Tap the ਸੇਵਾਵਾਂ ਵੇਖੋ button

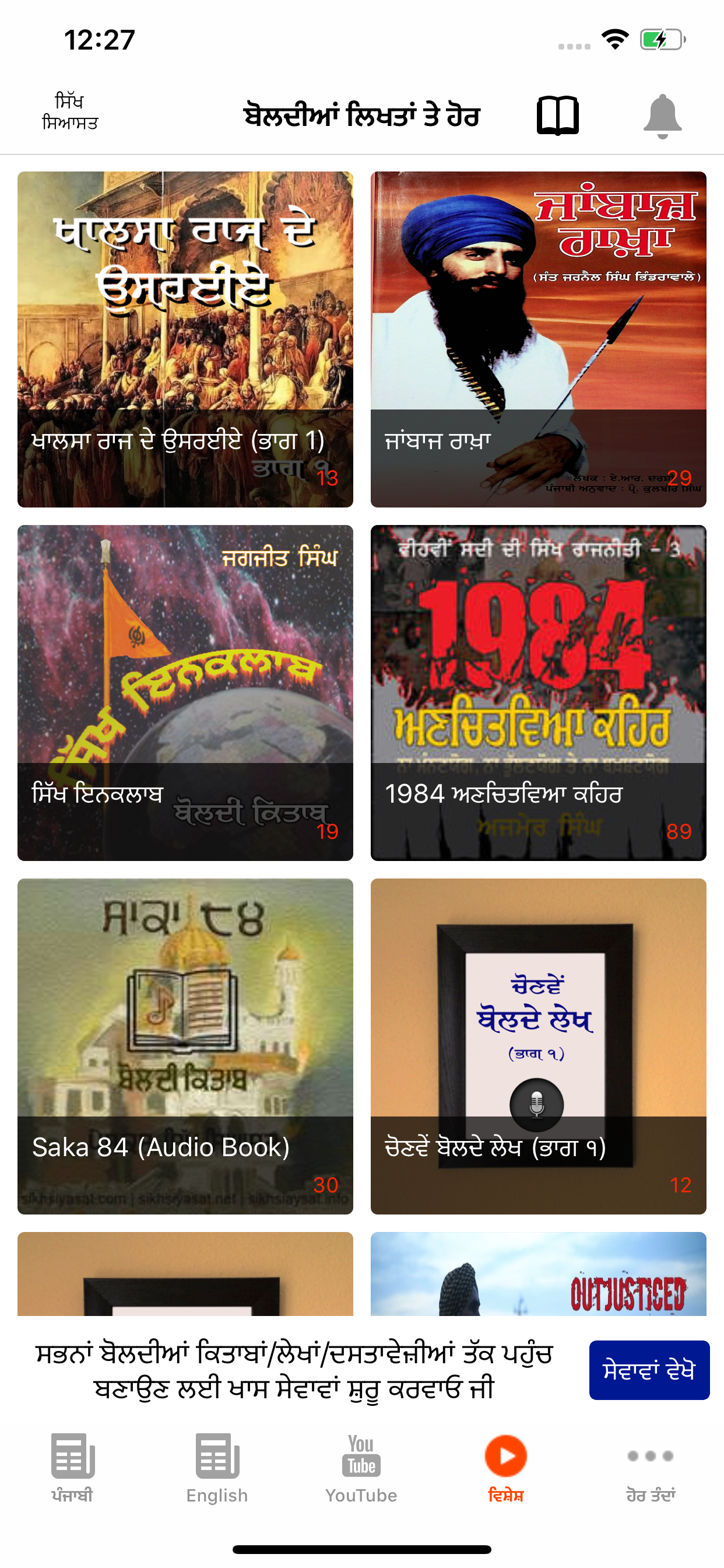click(649, 1370)
